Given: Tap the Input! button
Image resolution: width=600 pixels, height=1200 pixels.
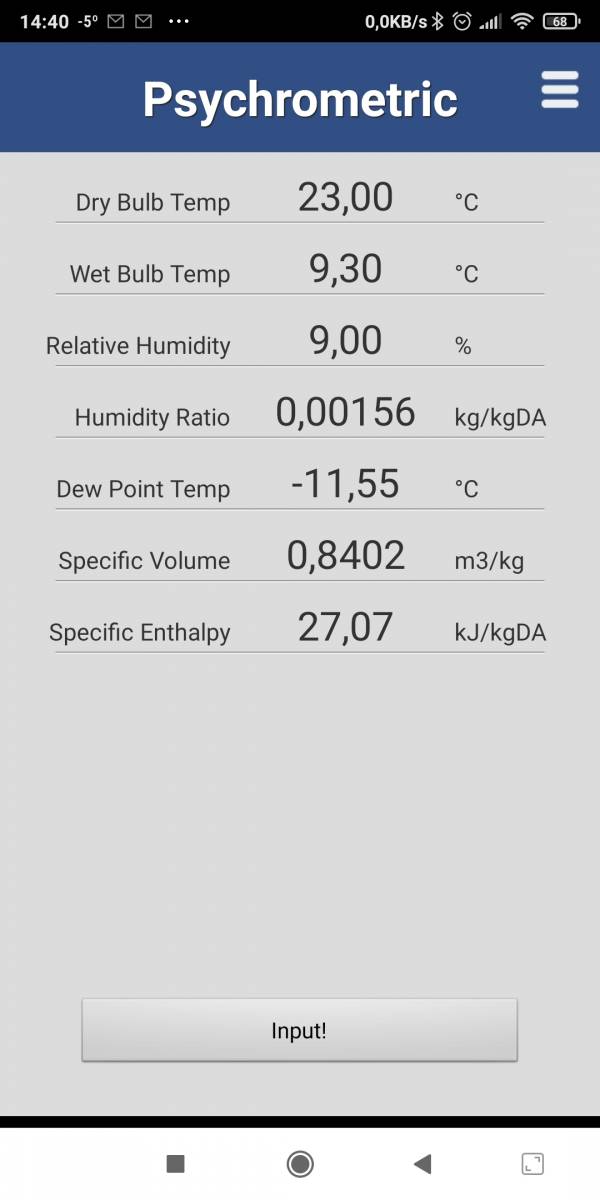Looking at the screenshot, I should (299, 1030).
